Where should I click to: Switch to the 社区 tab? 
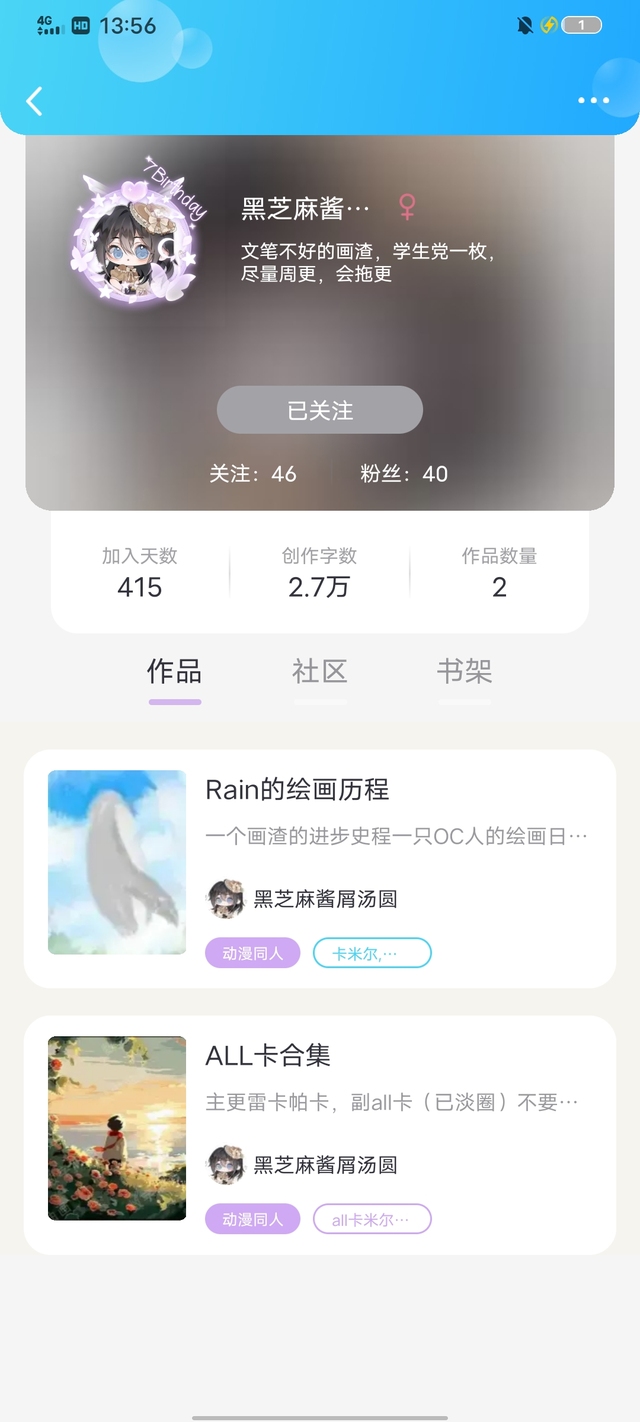pyautogui.click(x=320, y=671)
